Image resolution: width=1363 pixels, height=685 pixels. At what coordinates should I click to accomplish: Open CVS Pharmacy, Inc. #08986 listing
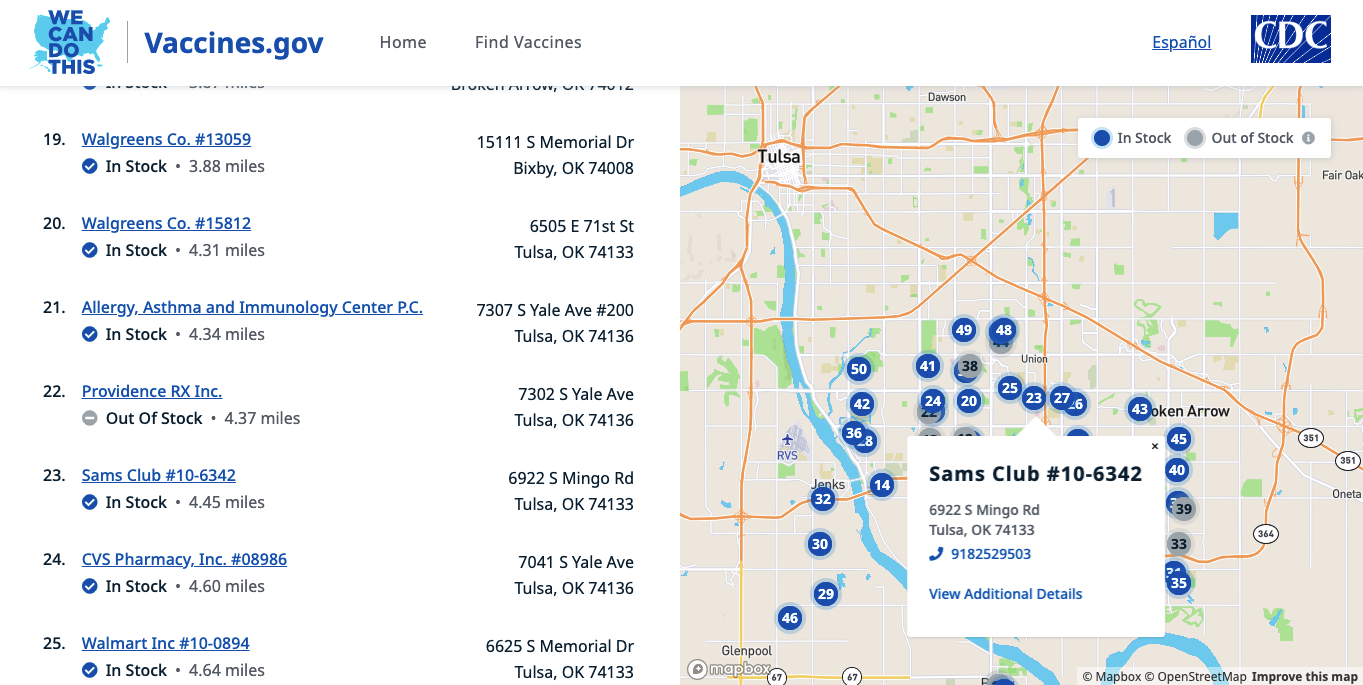(184, 559)
